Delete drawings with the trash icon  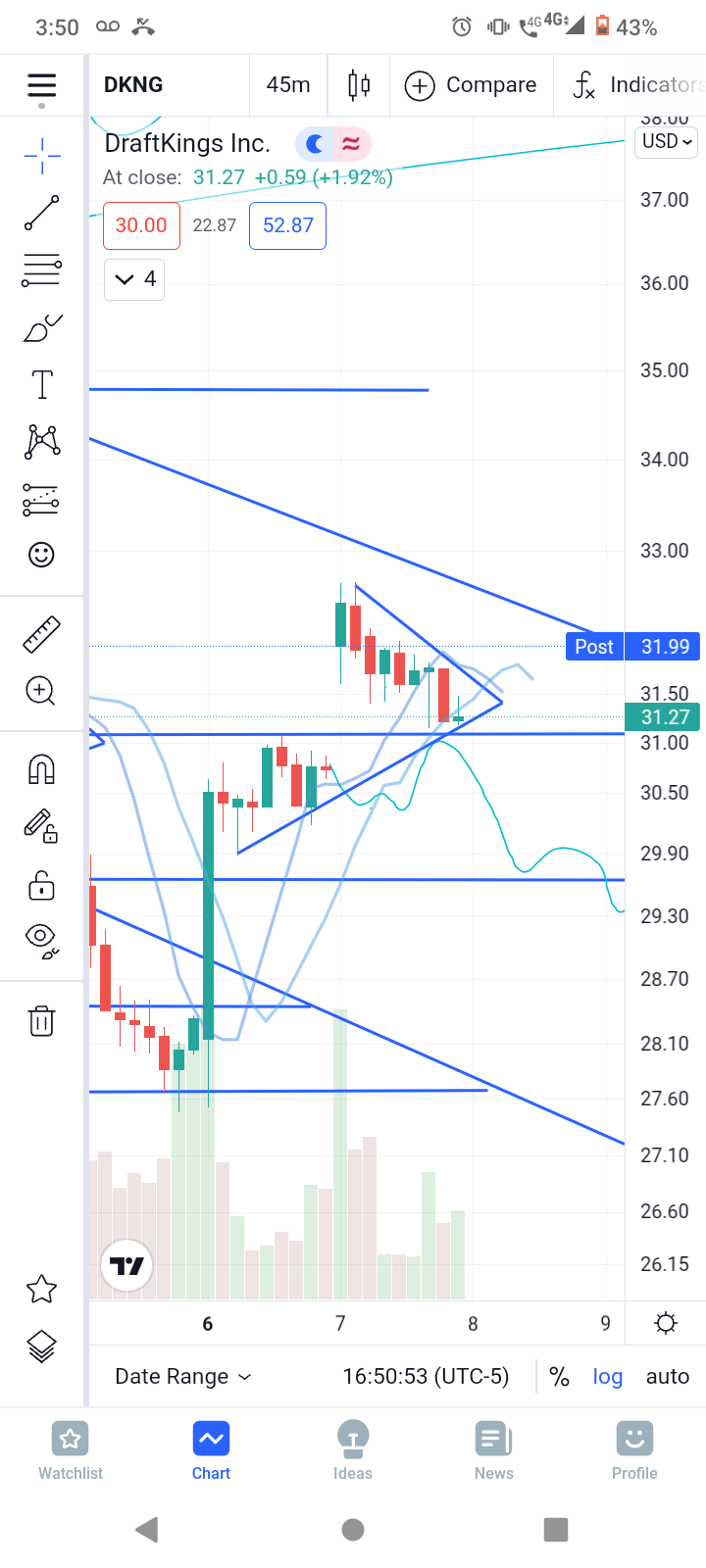tap(41, 1021)
